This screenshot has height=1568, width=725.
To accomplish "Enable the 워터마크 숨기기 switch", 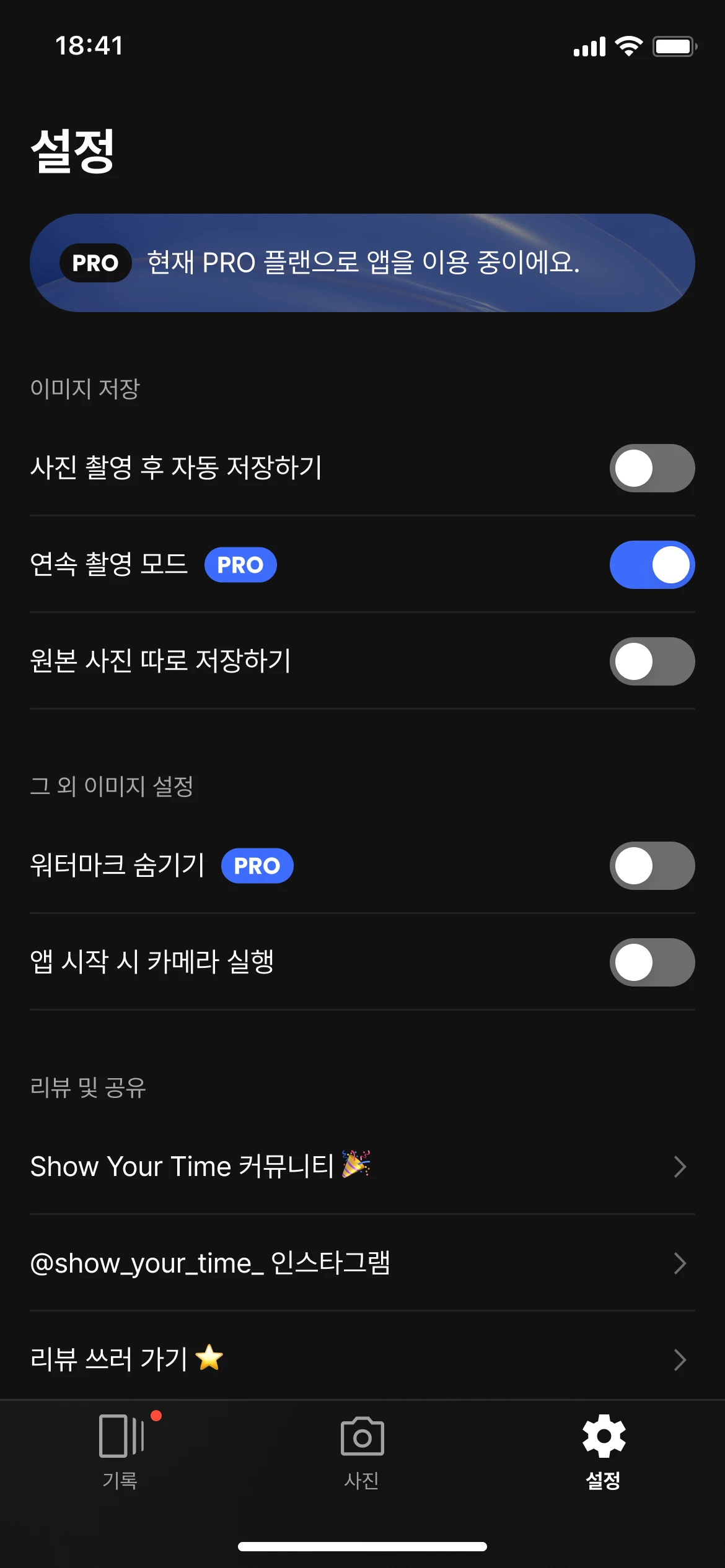I will click(x=652, y=866).
